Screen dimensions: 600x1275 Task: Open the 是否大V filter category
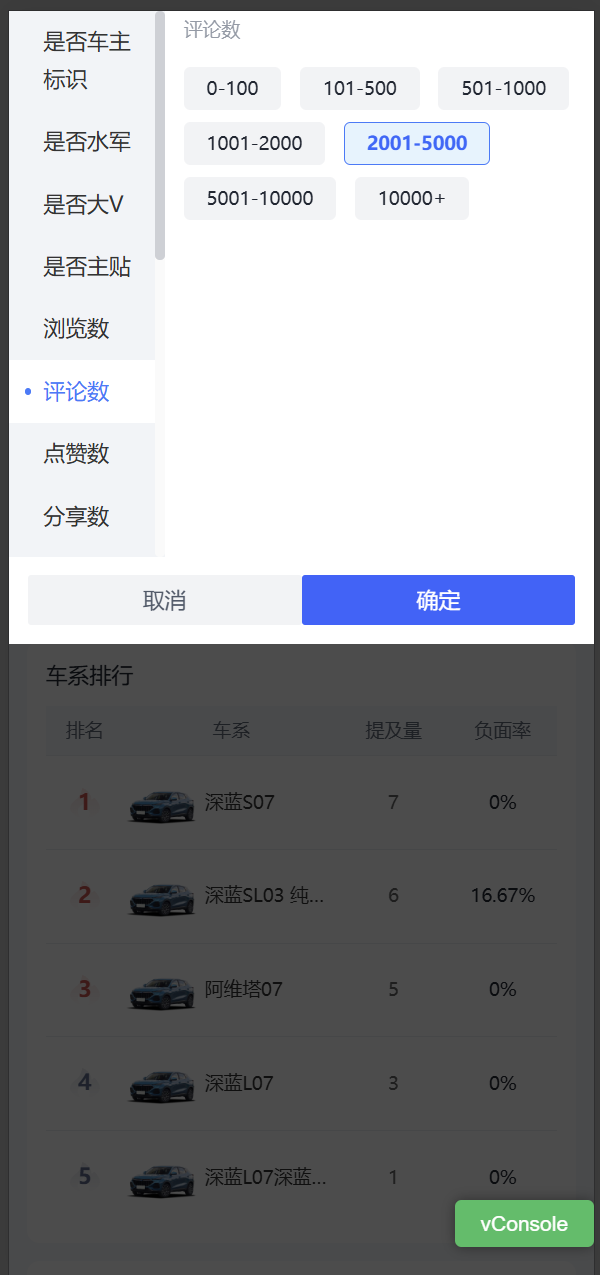(83, 205)
